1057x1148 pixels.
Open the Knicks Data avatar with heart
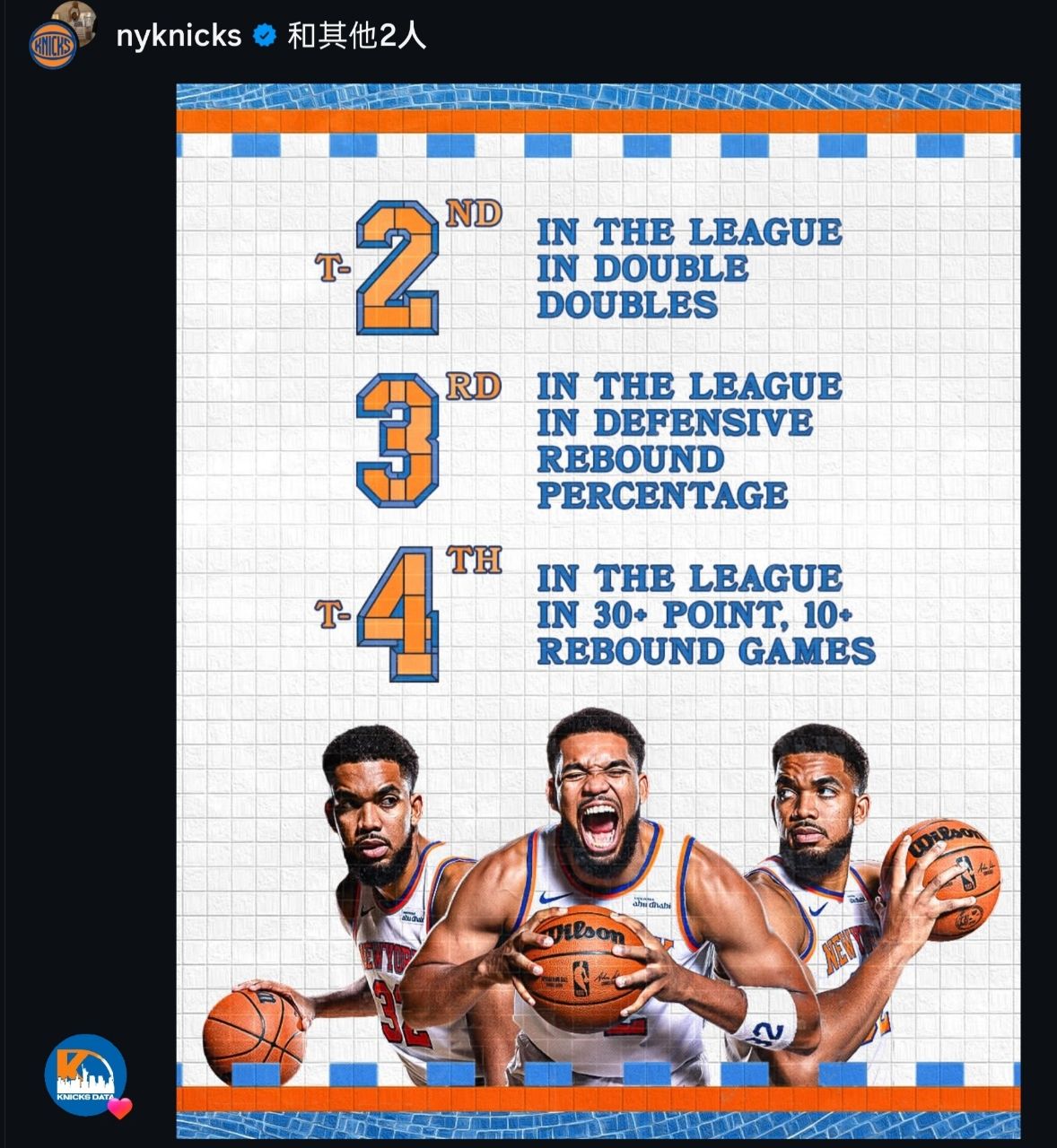[x=86, y=1075]
